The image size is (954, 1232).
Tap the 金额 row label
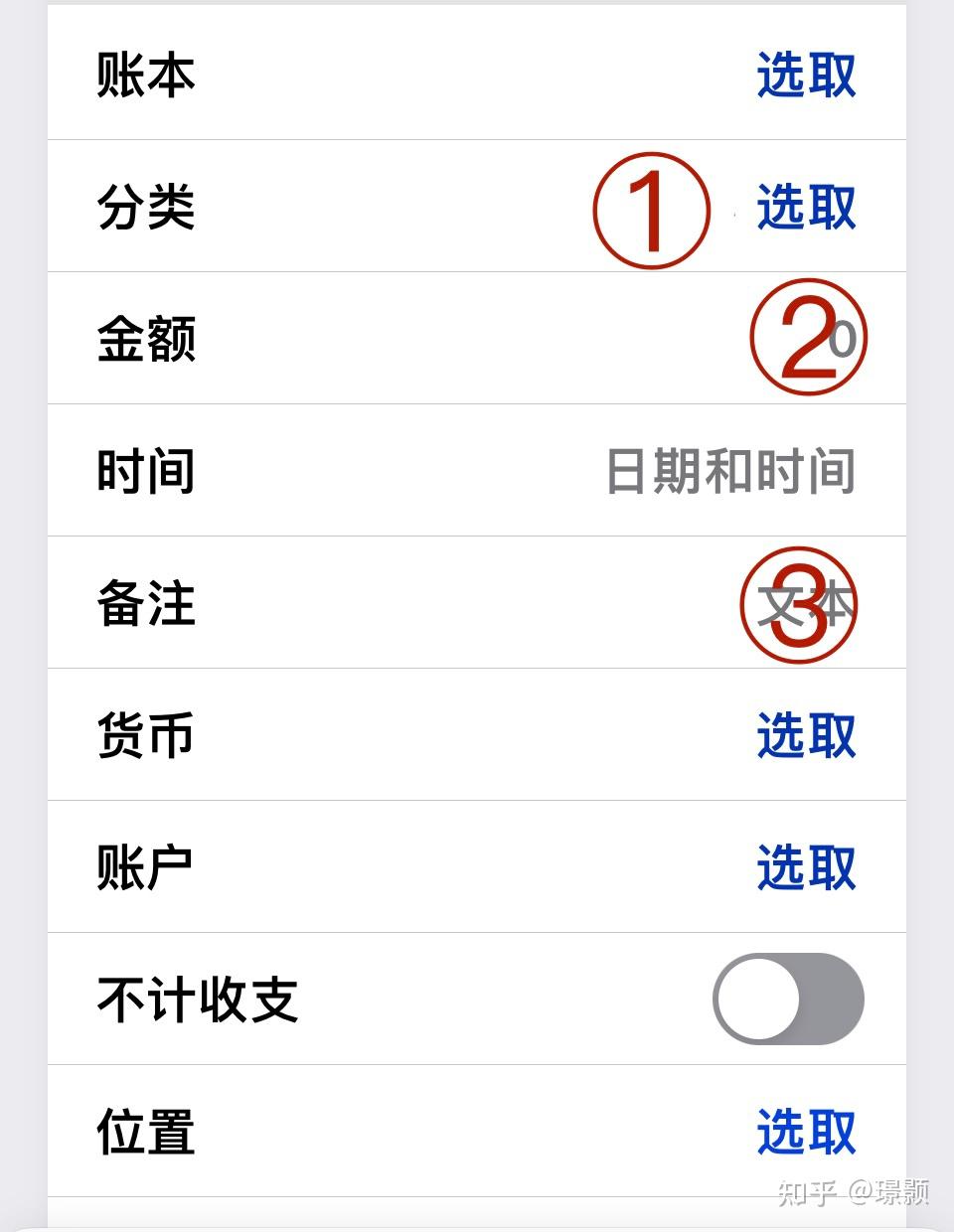point(145,340)
